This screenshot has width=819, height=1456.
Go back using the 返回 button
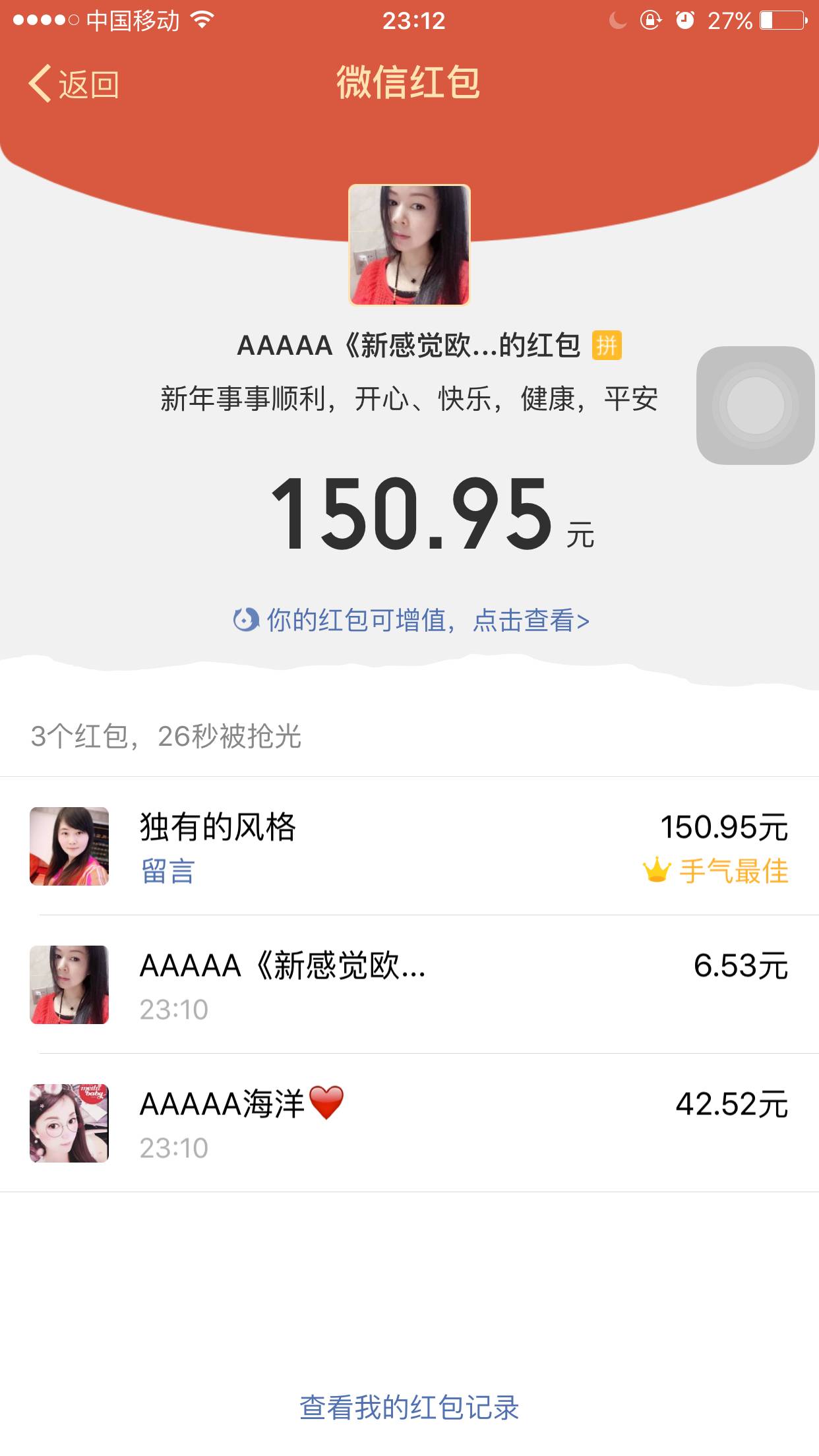(x=74, y=84)
